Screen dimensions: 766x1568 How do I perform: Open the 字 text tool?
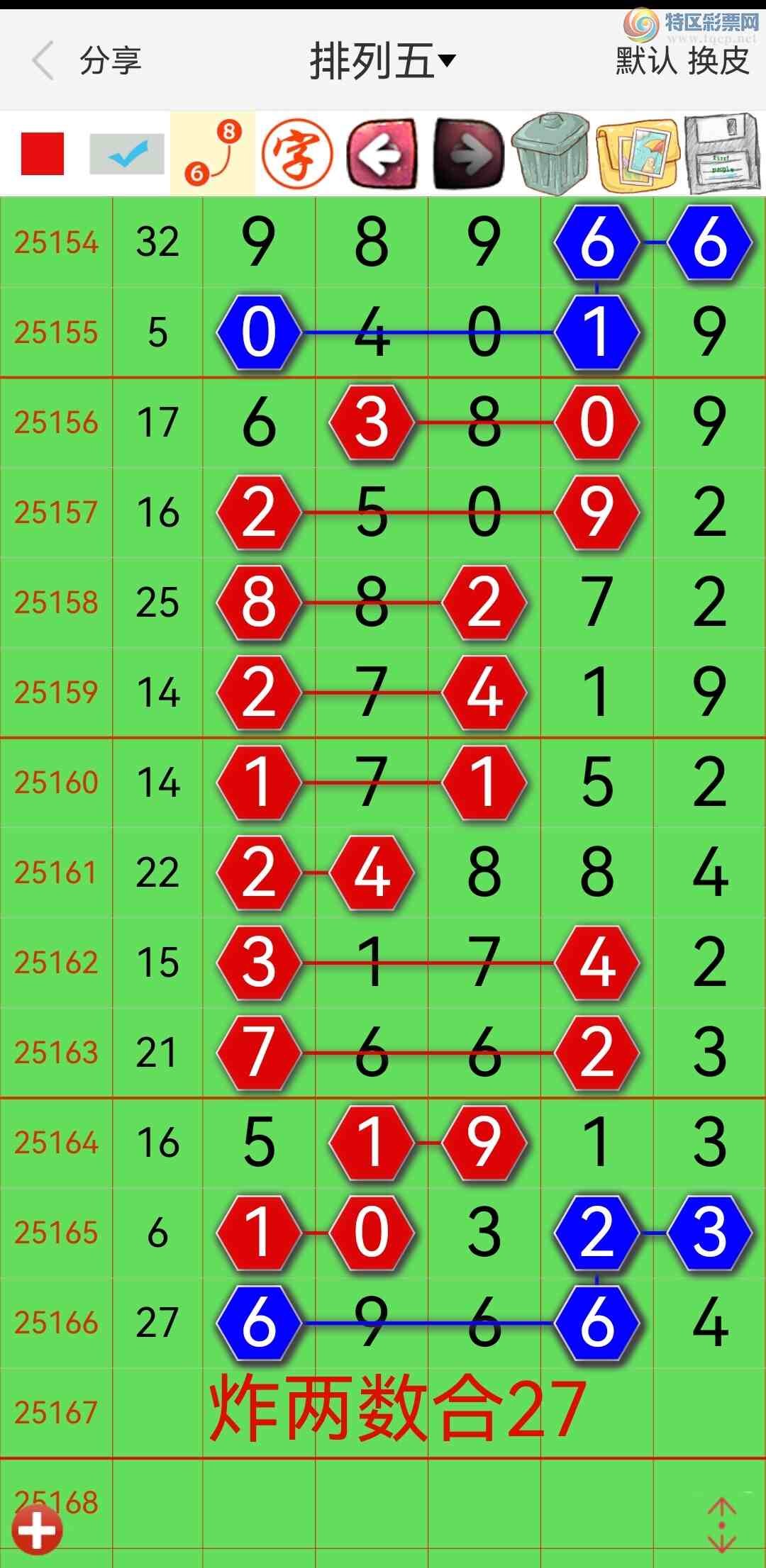(297, 153)
